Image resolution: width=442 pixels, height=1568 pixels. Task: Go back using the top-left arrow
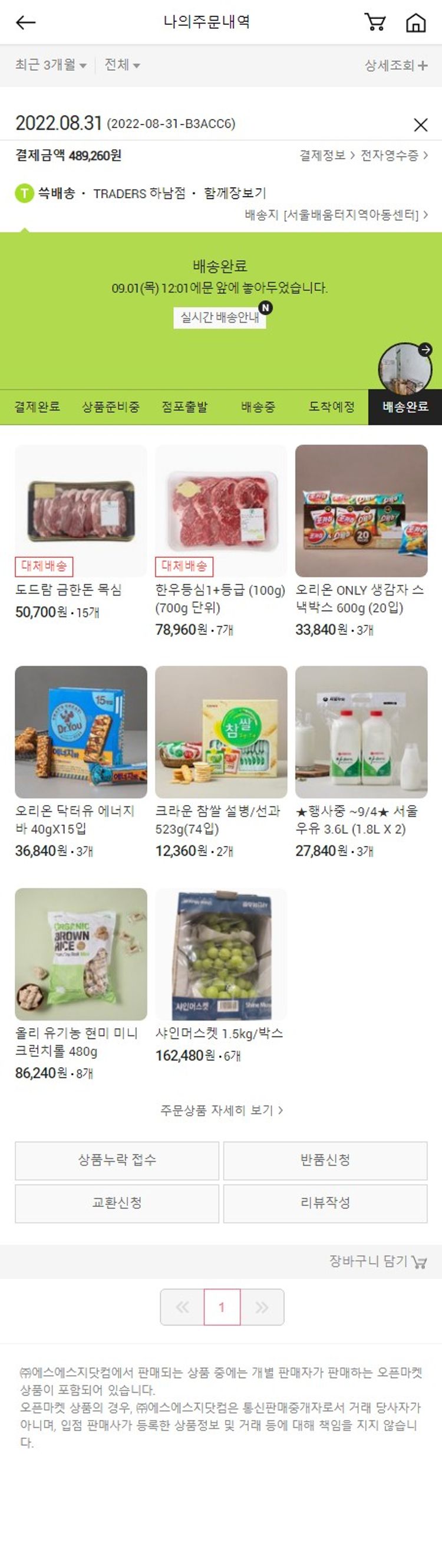(25, 22)
